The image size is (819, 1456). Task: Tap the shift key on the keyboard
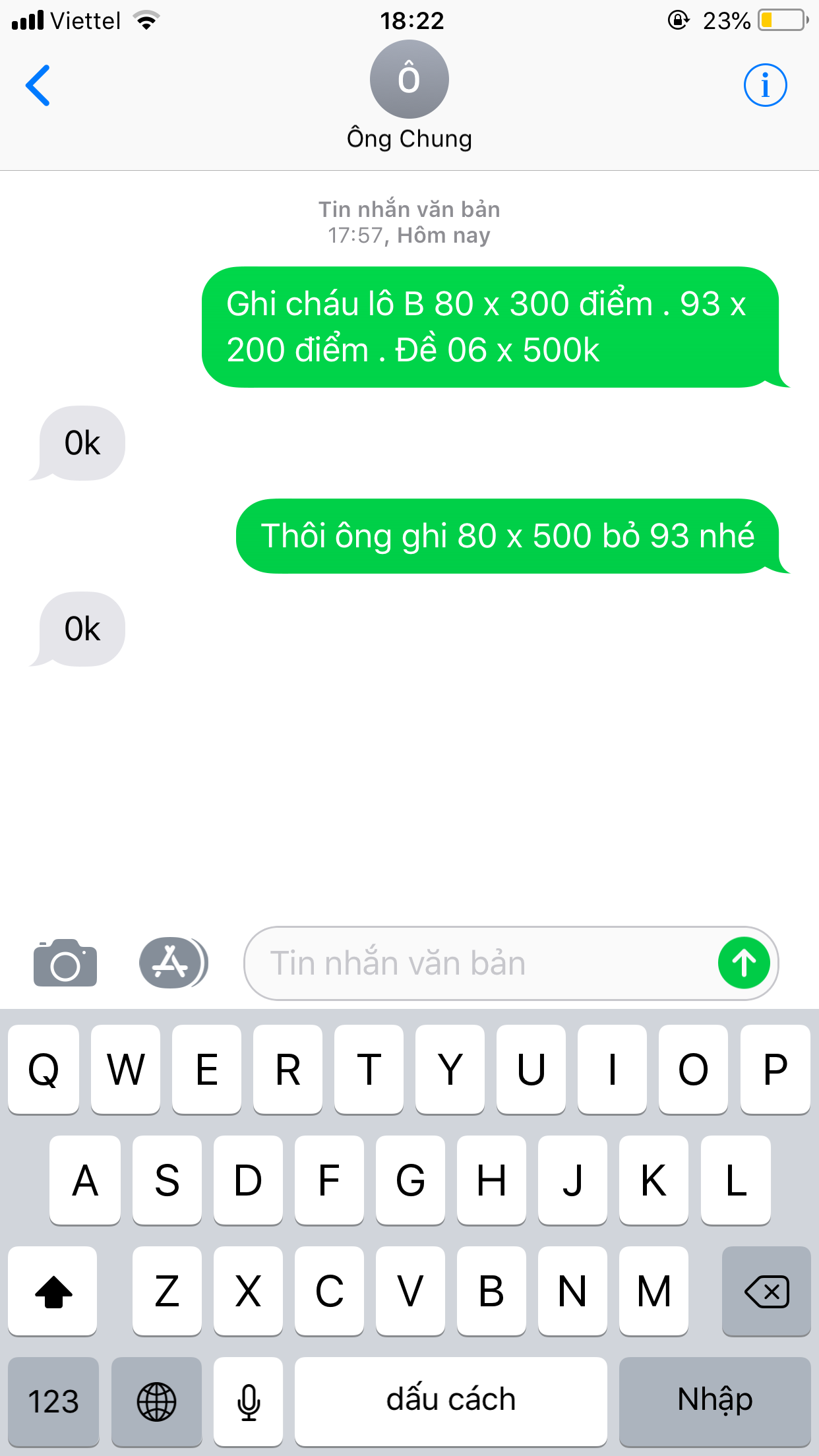click(53, 1291)
